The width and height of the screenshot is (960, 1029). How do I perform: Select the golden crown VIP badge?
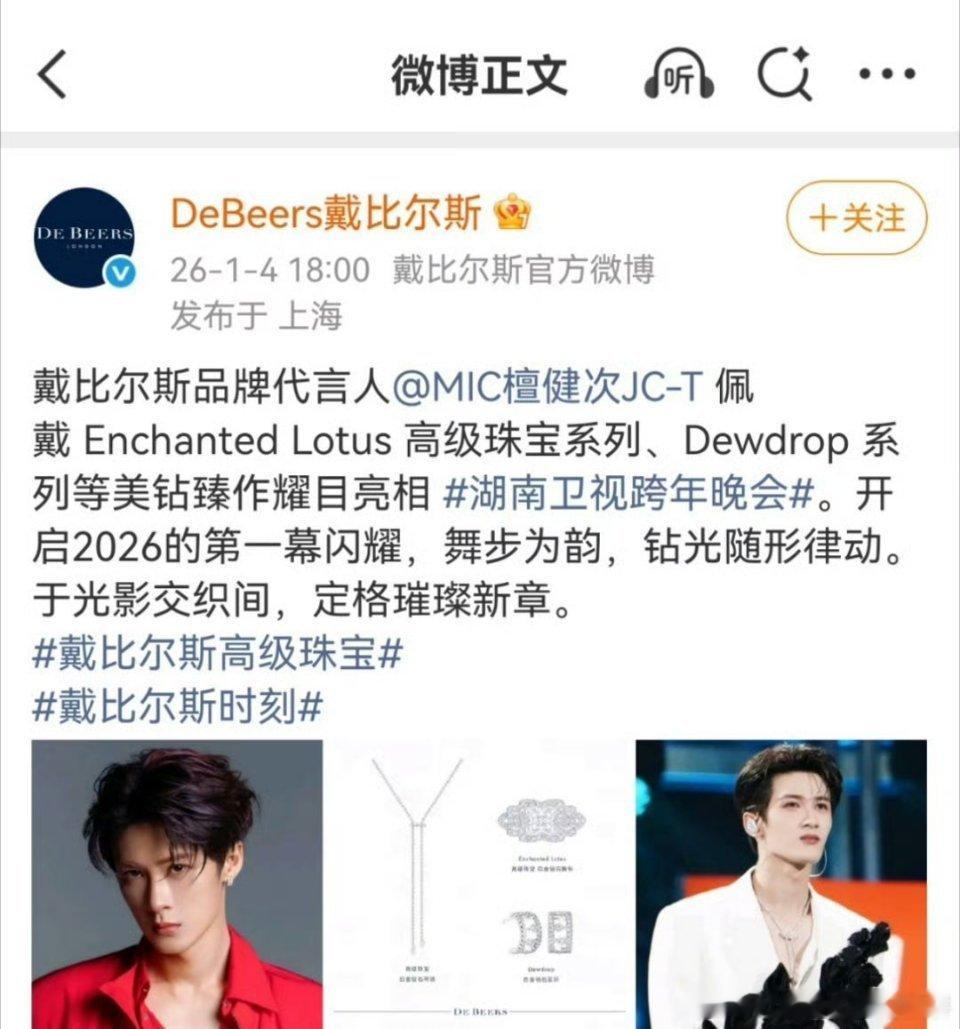pyautogui.click(x=513, y=212)
